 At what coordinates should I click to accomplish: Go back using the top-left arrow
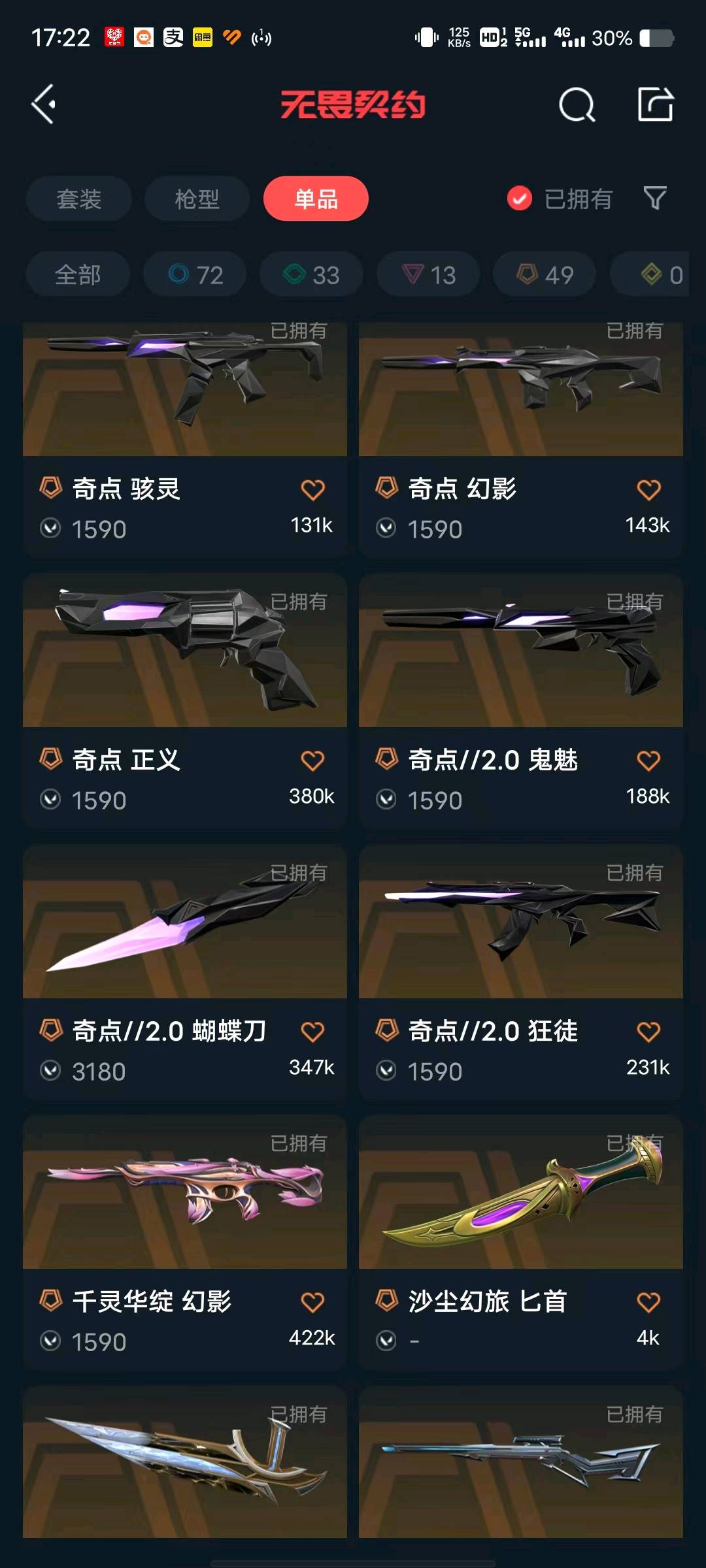pyautogui.click(x=44, y=105)
